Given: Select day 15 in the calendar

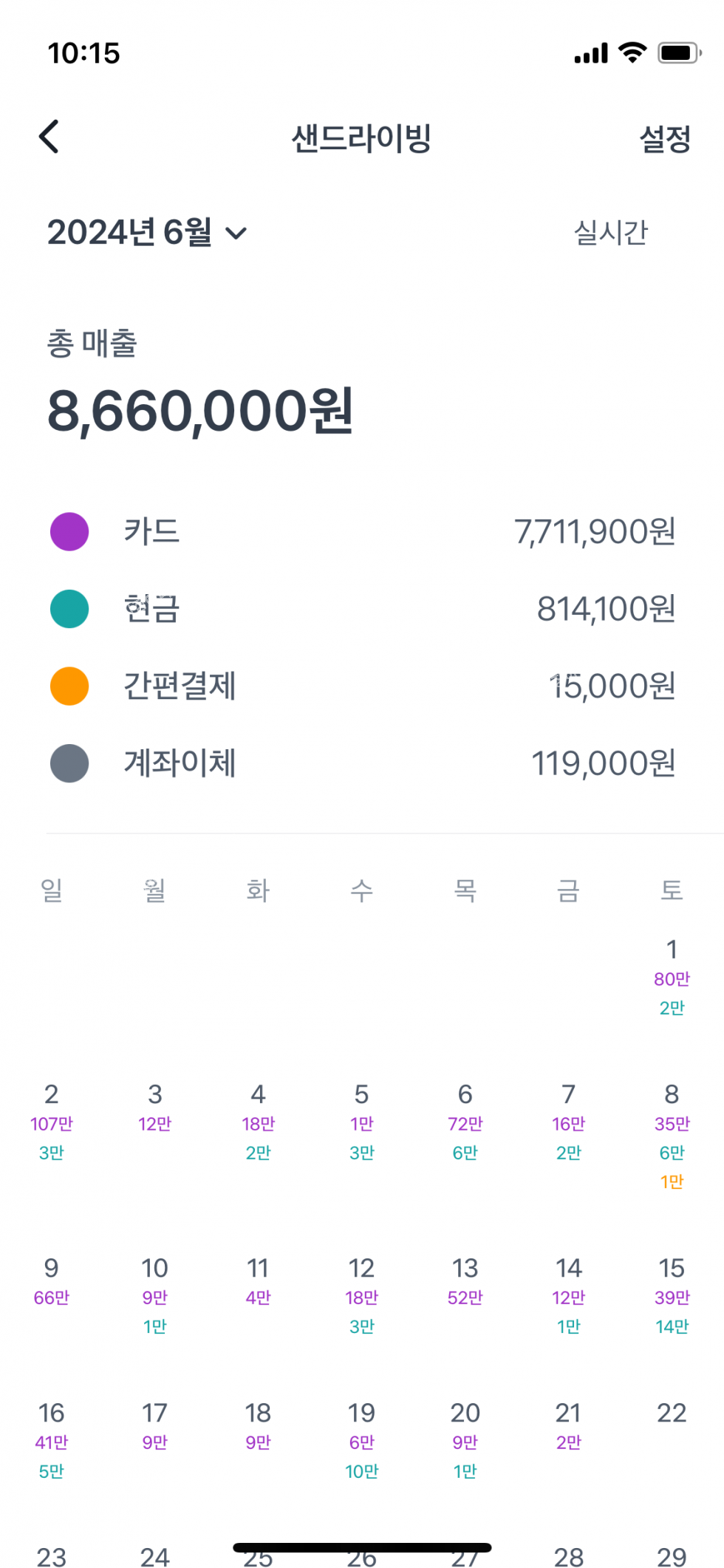Looking at the screenshot, I should click(671, 1294).
